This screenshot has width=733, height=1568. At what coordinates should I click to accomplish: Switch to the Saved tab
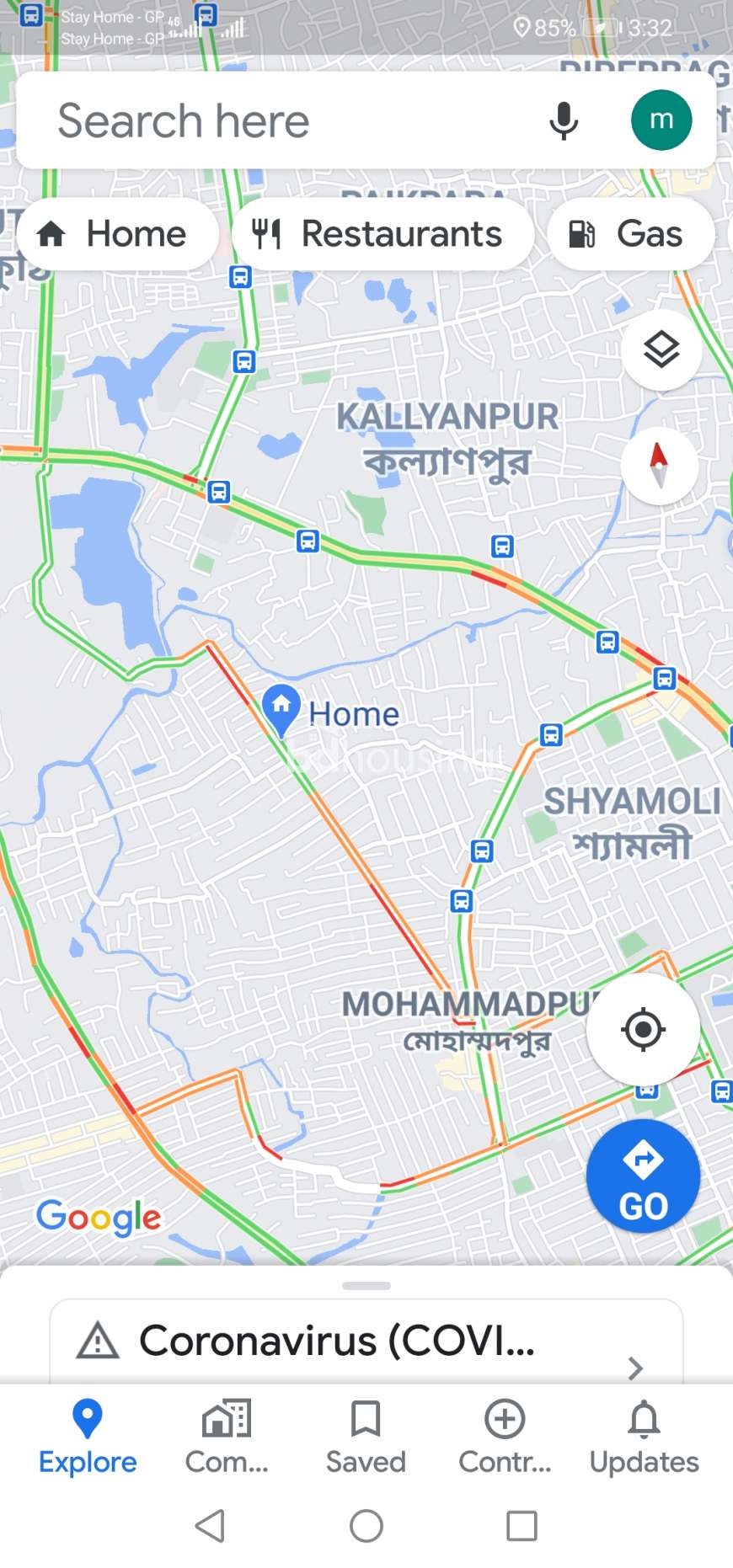click(366, 1437)
